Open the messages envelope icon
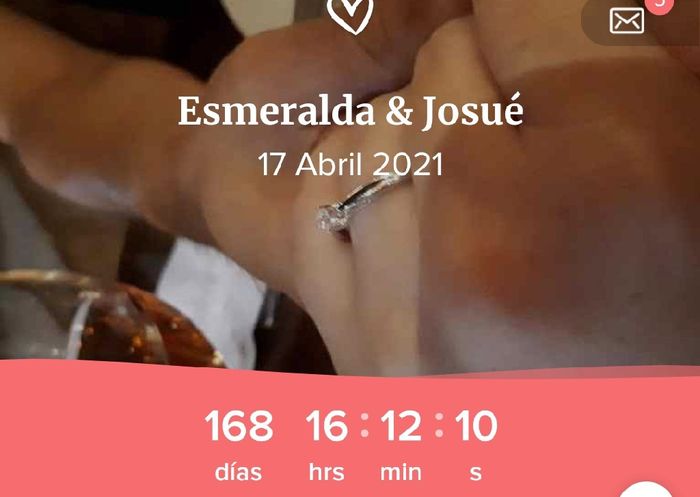This screenshot has width=700, height=497. [627, 21]
